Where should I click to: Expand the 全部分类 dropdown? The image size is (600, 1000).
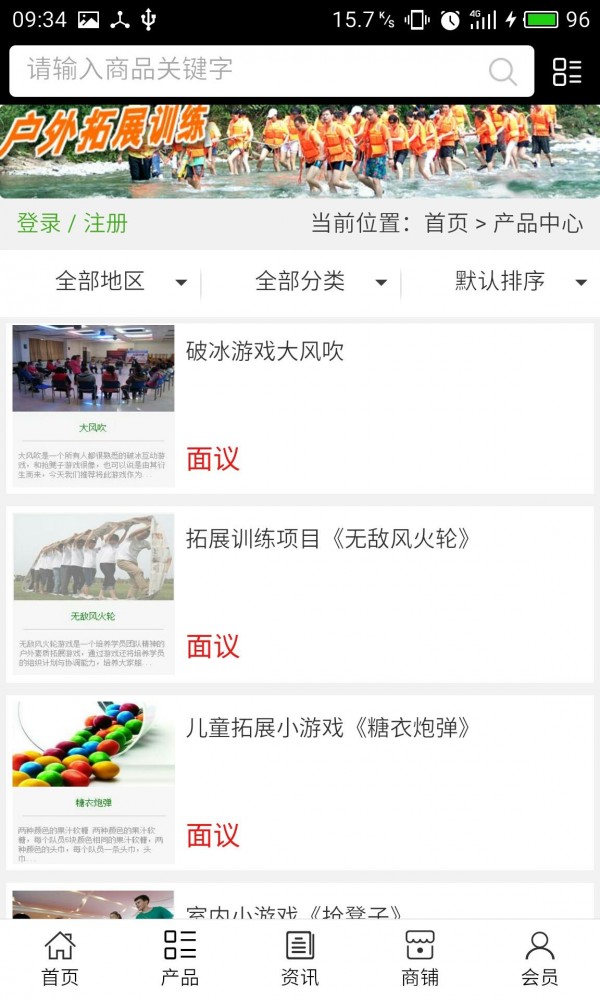(x=320, y=282)
